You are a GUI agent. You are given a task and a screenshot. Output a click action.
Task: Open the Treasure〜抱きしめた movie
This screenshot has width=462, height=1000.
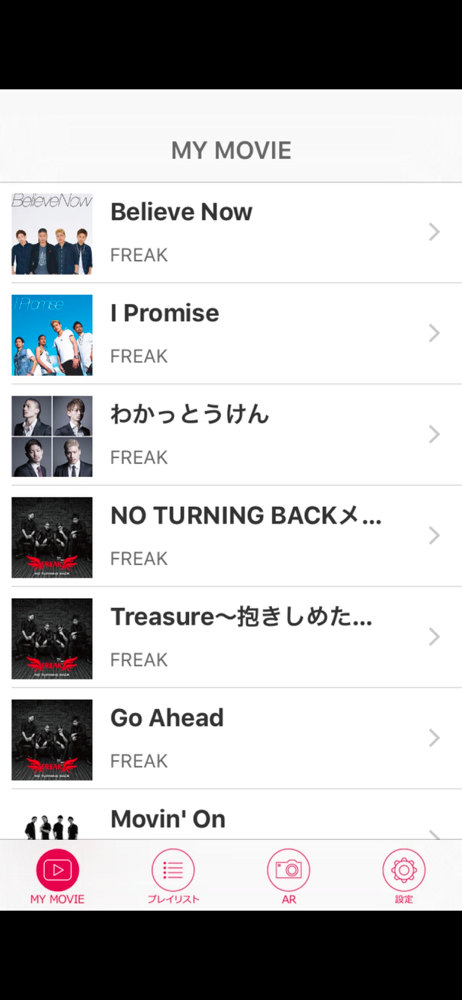point(231,637)
